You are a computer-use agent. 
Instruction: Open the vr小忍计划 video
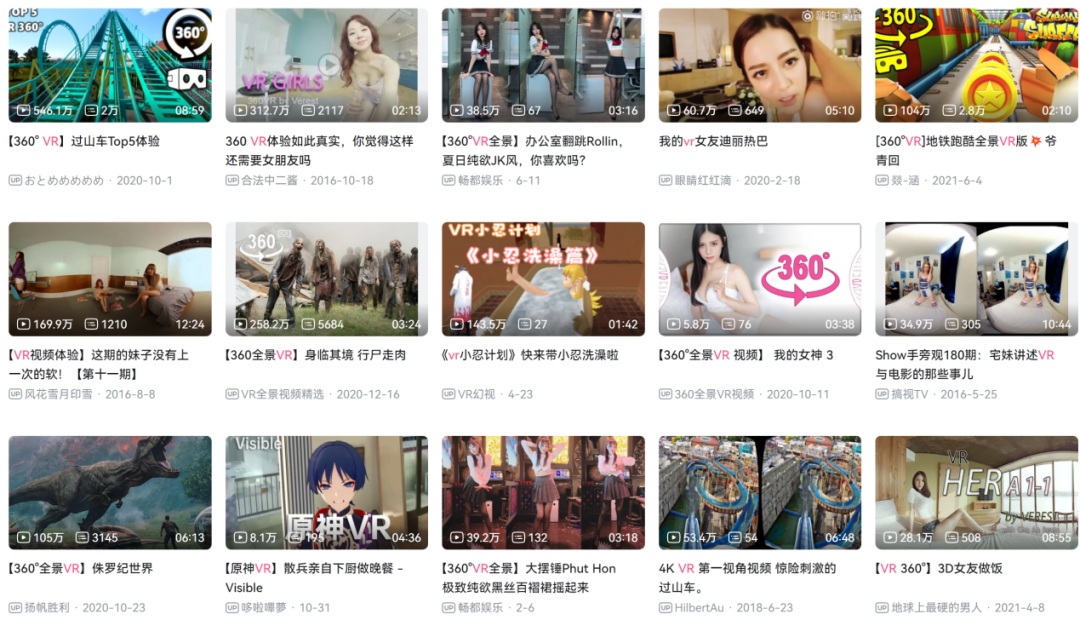pyautogui.click(x=543, y=279)
